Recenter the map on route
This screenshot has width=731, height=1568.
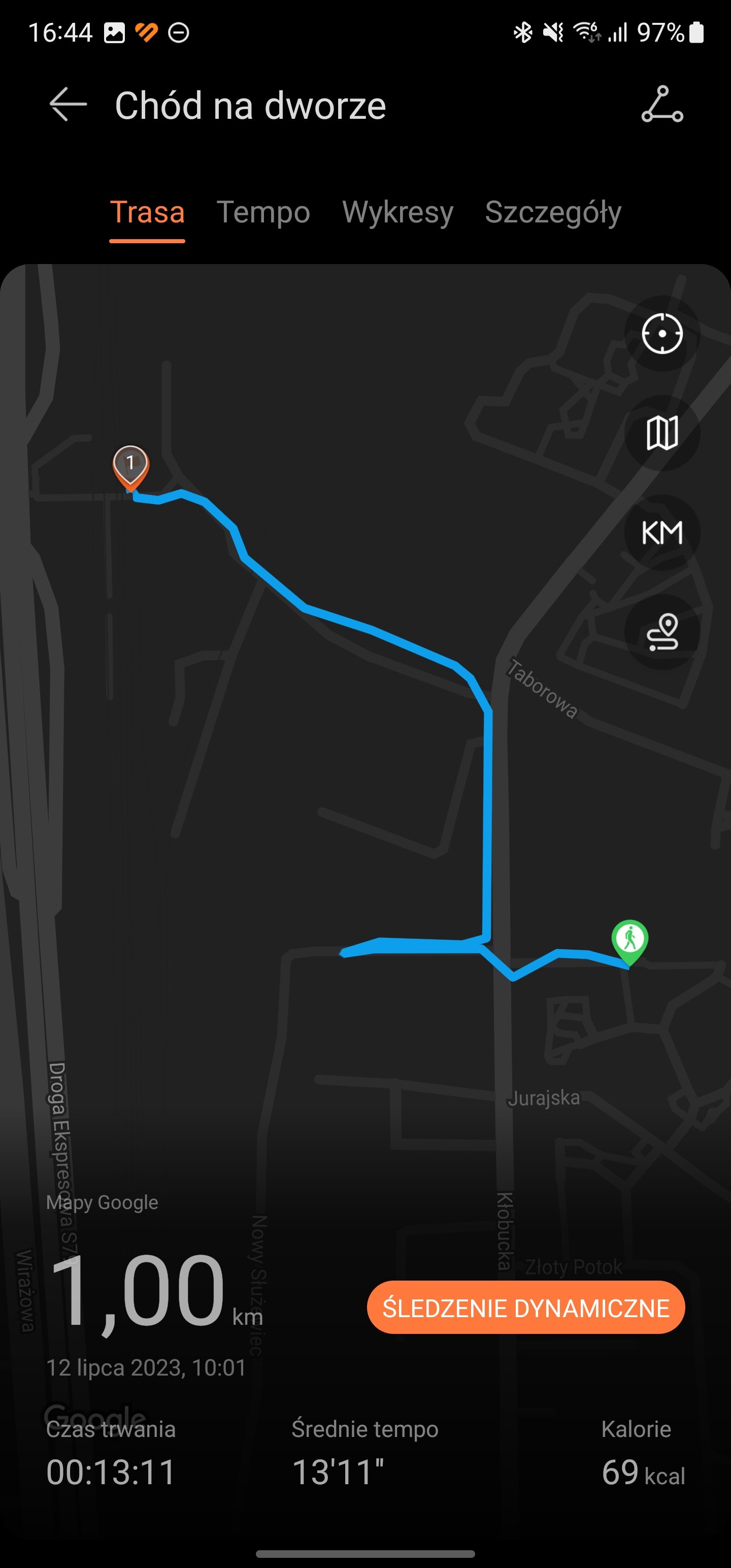click(662, 334)
